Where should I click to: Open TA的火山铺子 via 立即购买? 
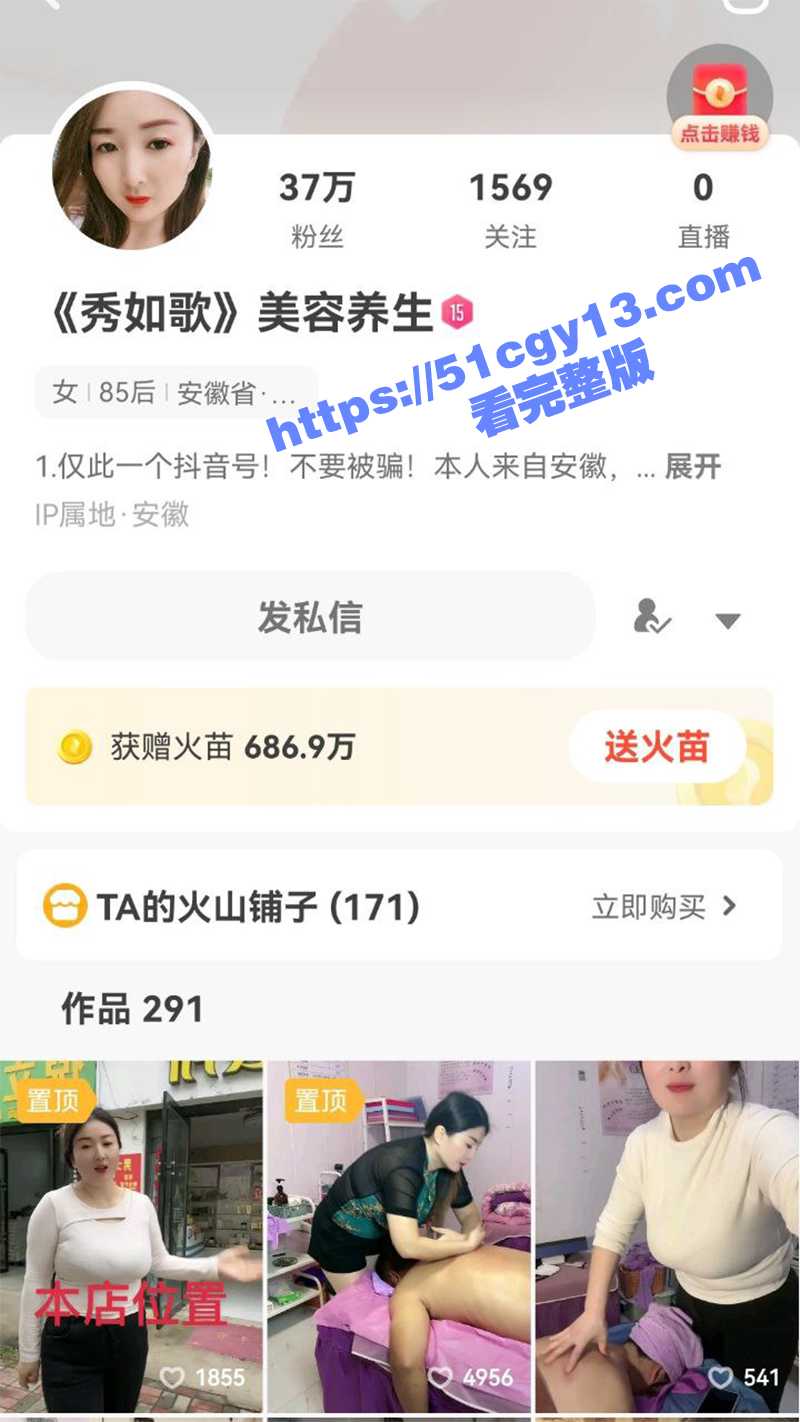[664, 907]
